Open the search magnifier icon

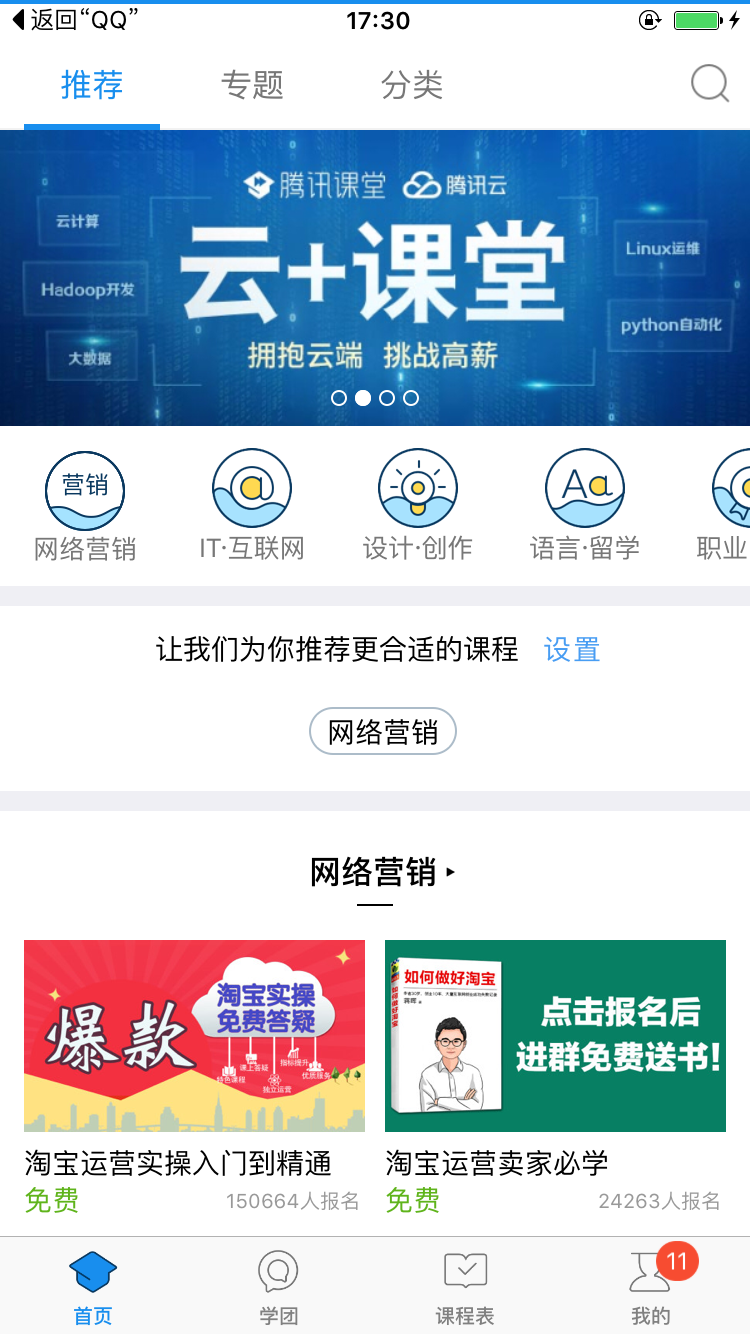[710, 84]
